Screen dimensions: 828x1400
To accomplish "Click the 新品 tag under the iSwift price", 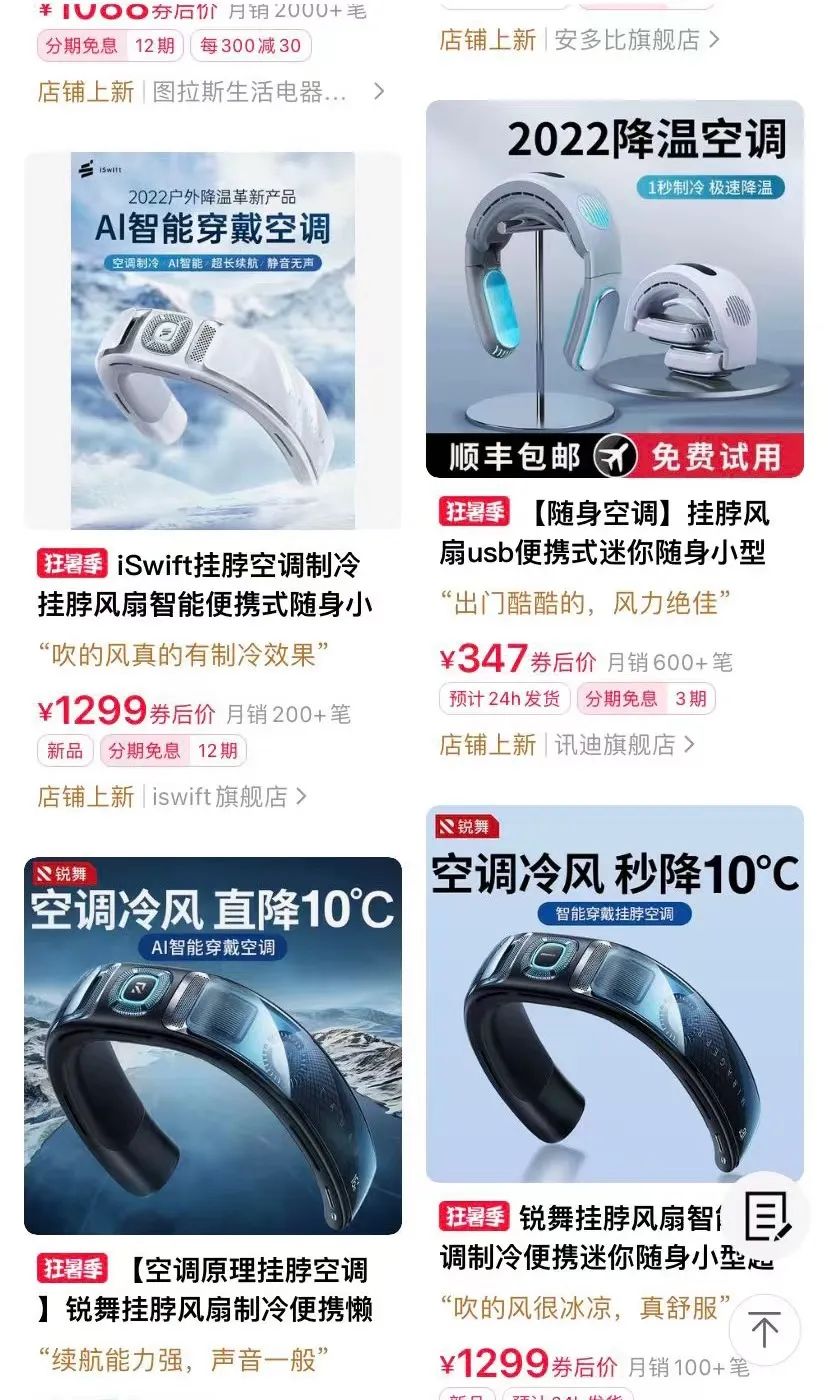I will [x=64, y=750].
